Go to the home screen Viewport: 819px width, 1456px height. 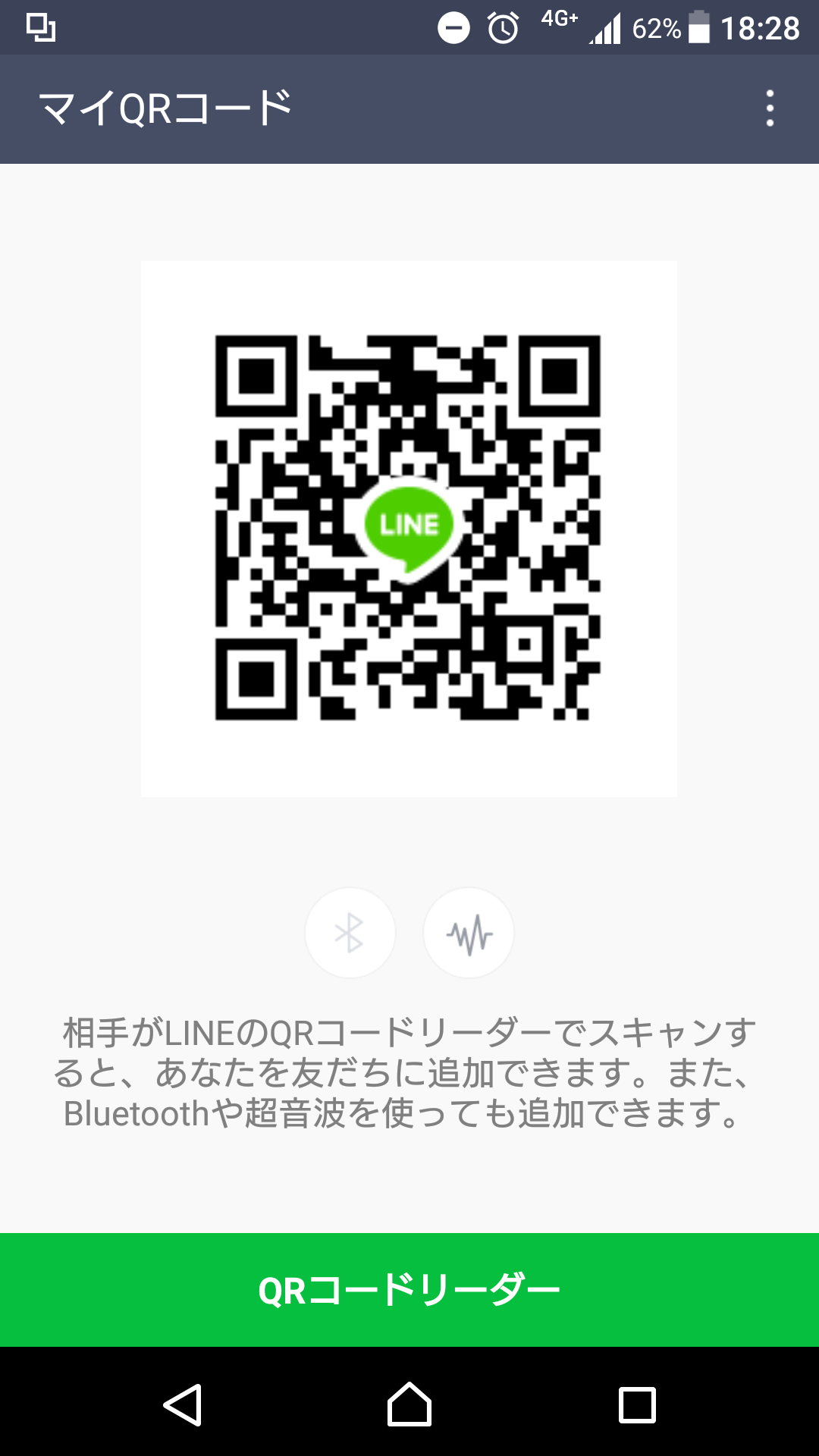[x=409, y=1405]
